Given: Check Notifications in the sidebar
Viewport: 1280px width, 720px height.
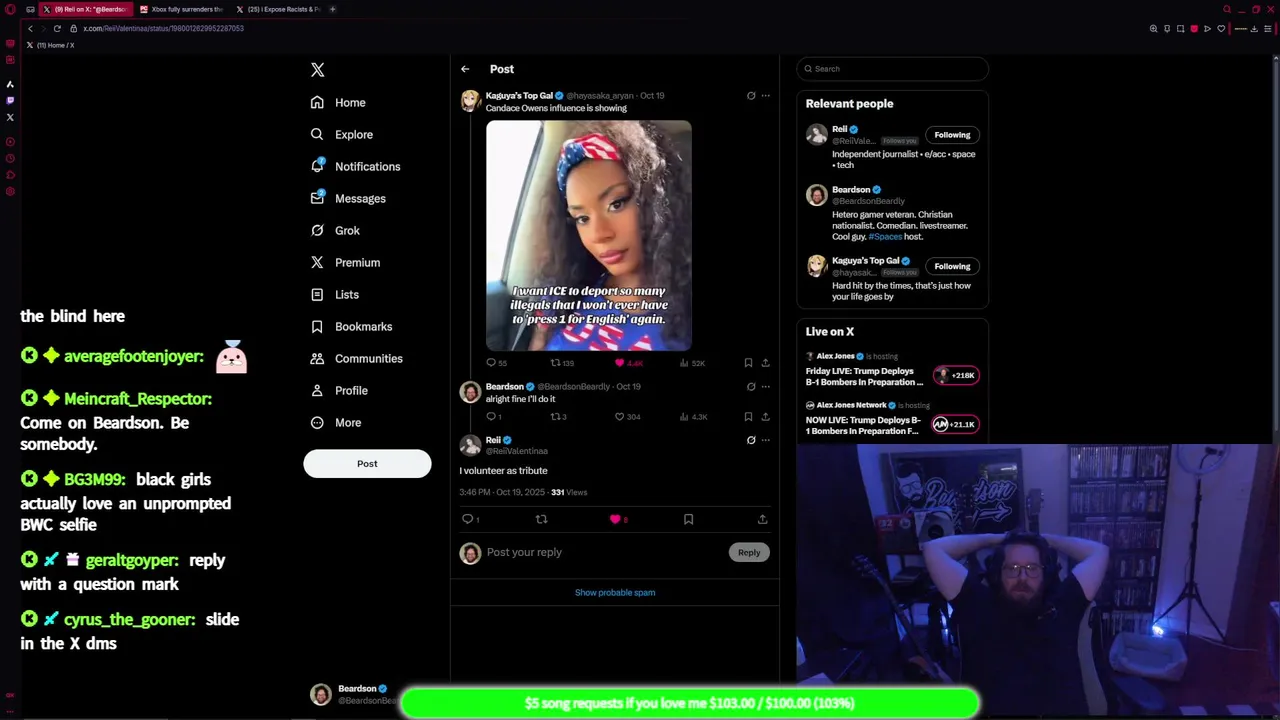Looking at the screenshot, I should coord(366,167).
